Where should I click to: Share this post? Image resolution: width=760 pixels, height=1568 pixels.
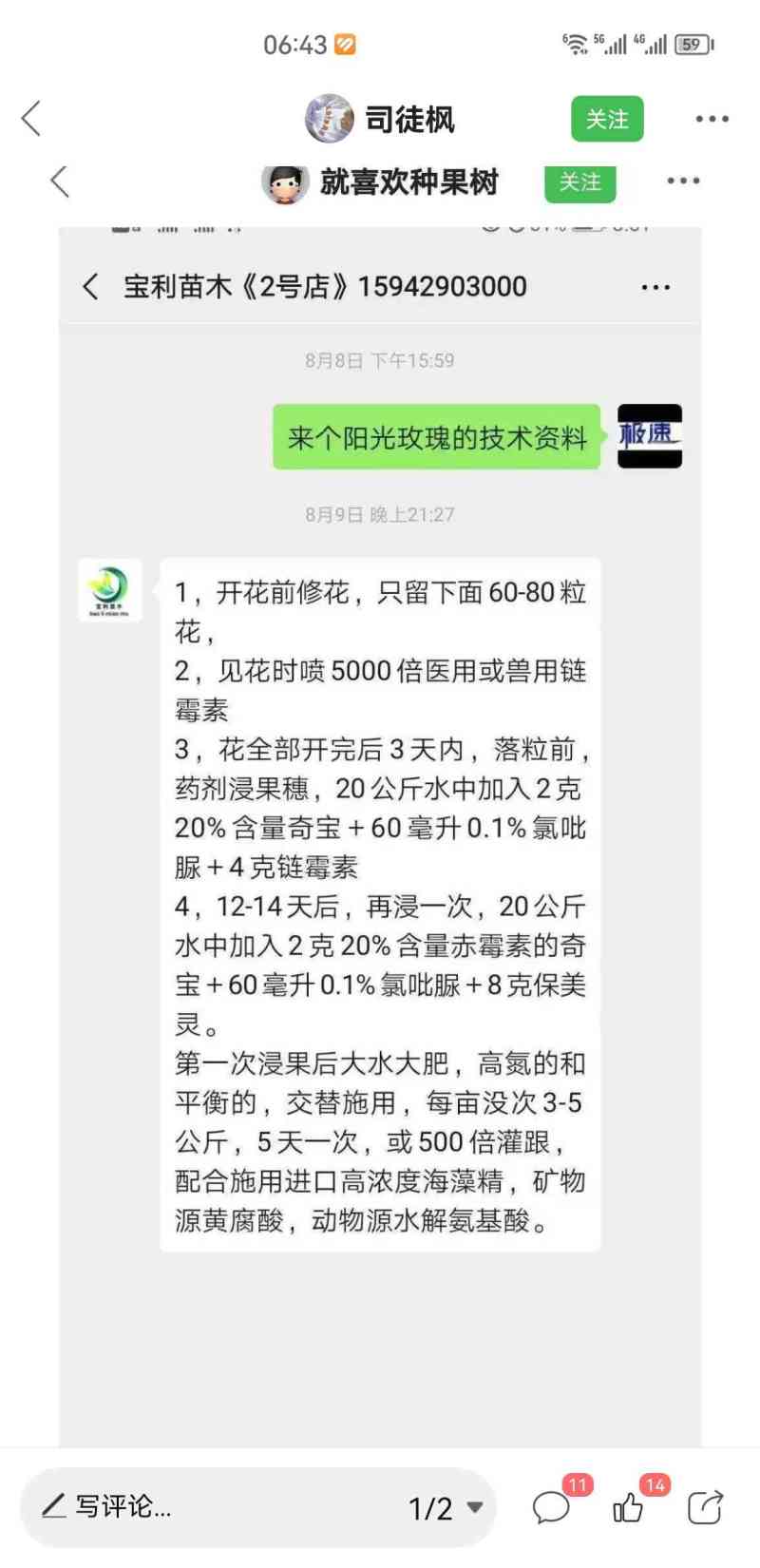coord(704,1507)
